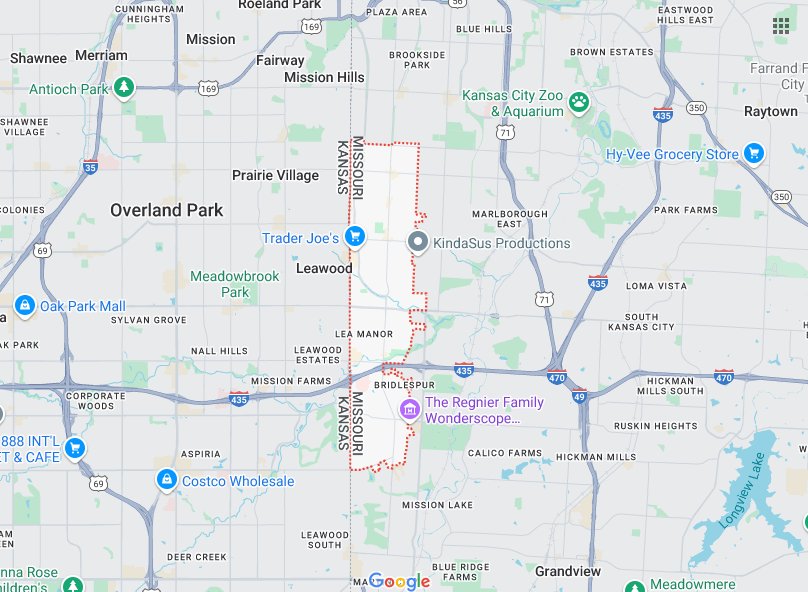Open the KindaSus Productions place marker

click(x=419, y=243)
